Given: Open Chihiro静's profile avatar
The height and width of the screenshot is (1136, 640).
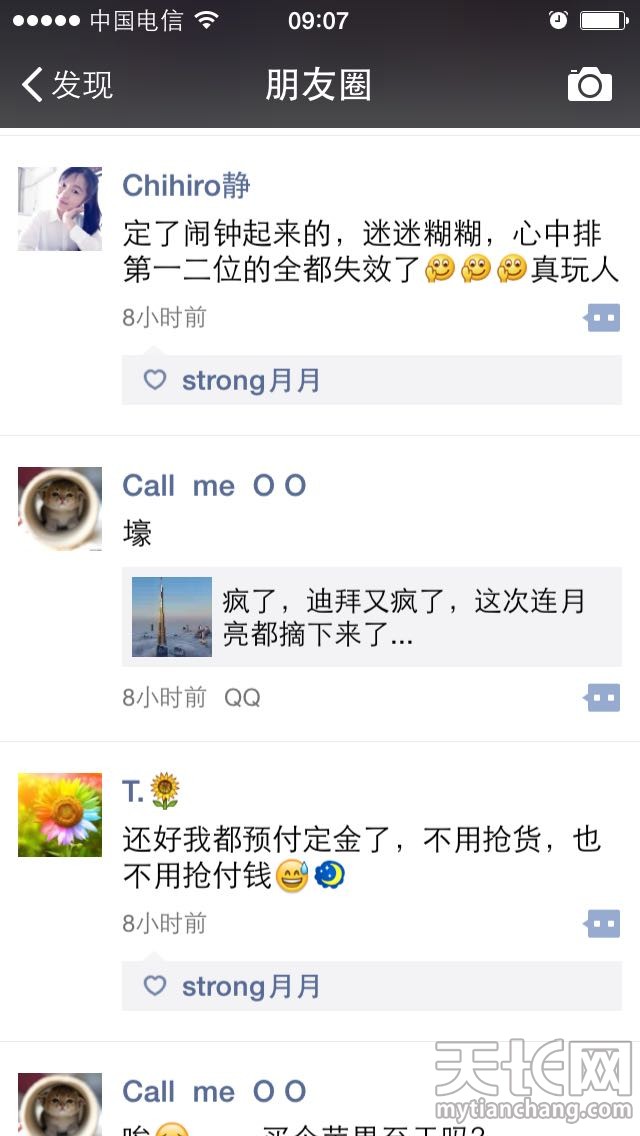Looking at the screenshot, I should pos(60,208).
